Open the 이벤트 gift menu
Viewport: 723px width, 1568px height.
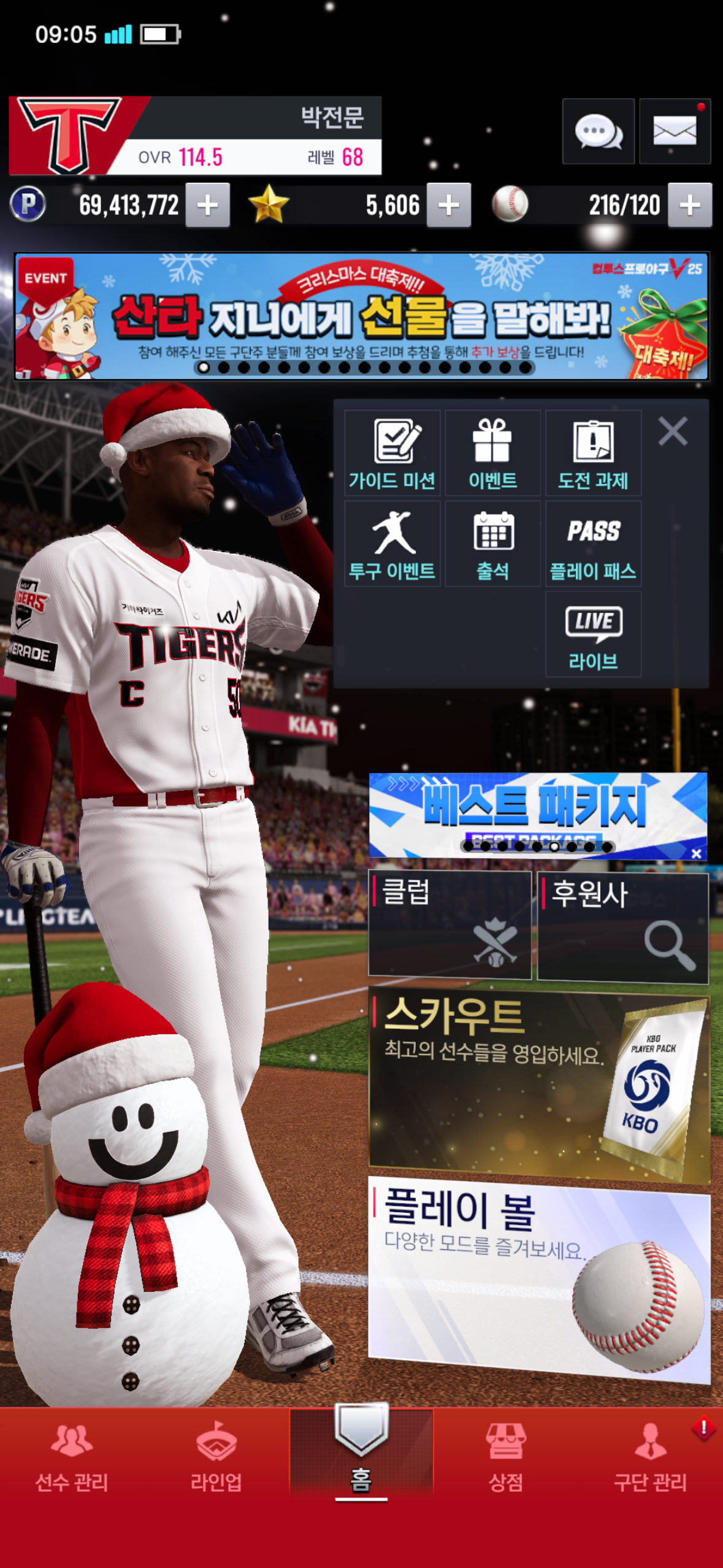(492, 453)
